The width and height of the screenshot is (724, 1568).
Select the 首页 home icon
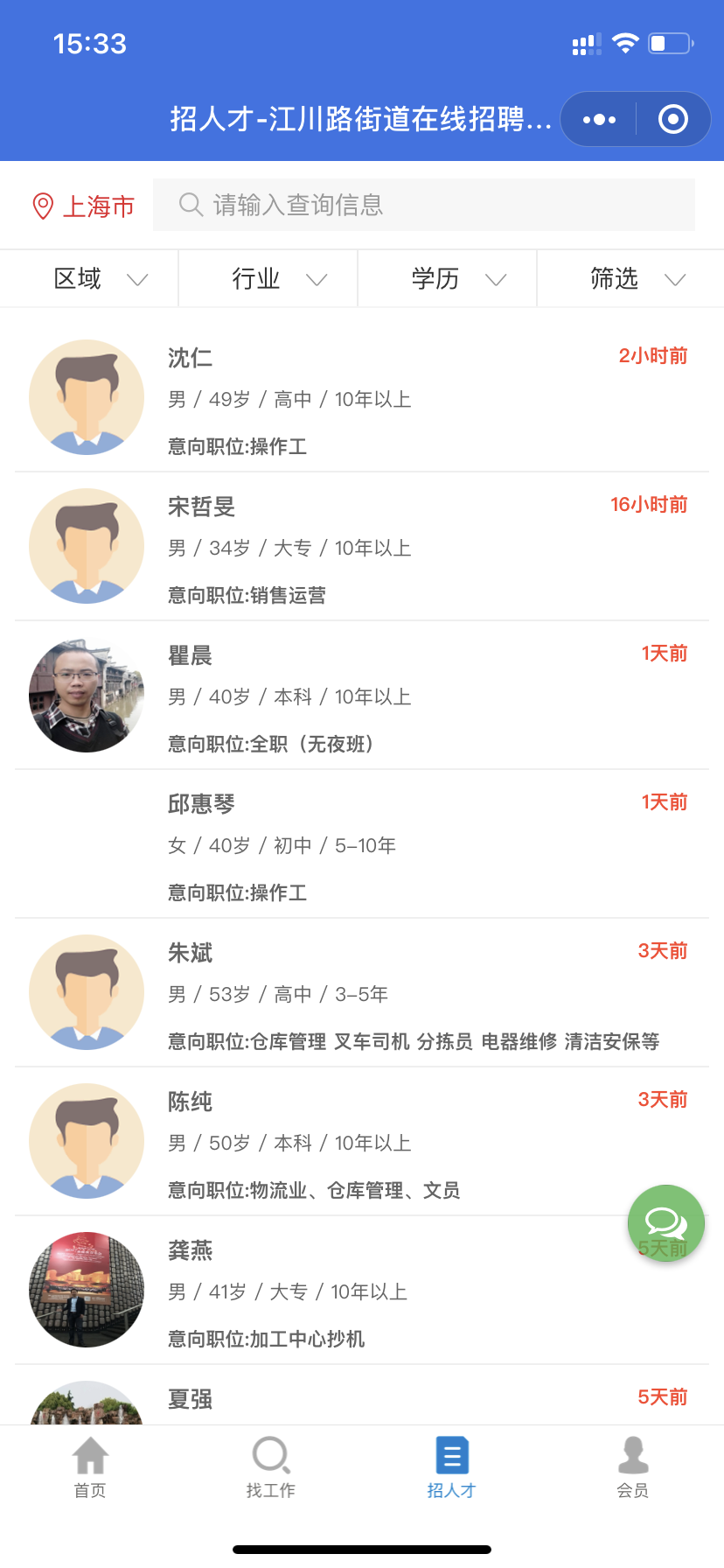click(88, 1453)
